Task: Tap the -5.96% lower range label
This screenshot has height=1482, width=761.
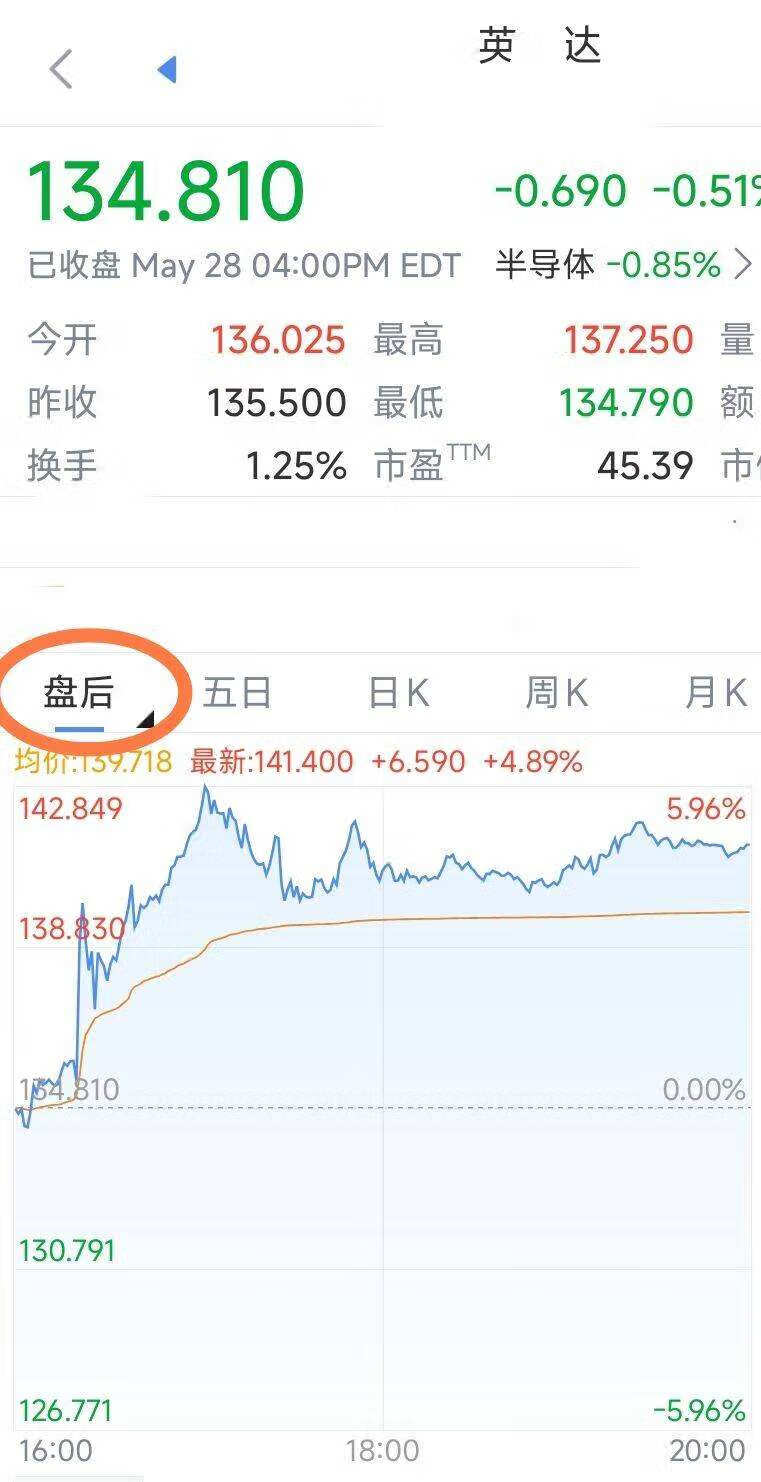Action: point(701,1413)
